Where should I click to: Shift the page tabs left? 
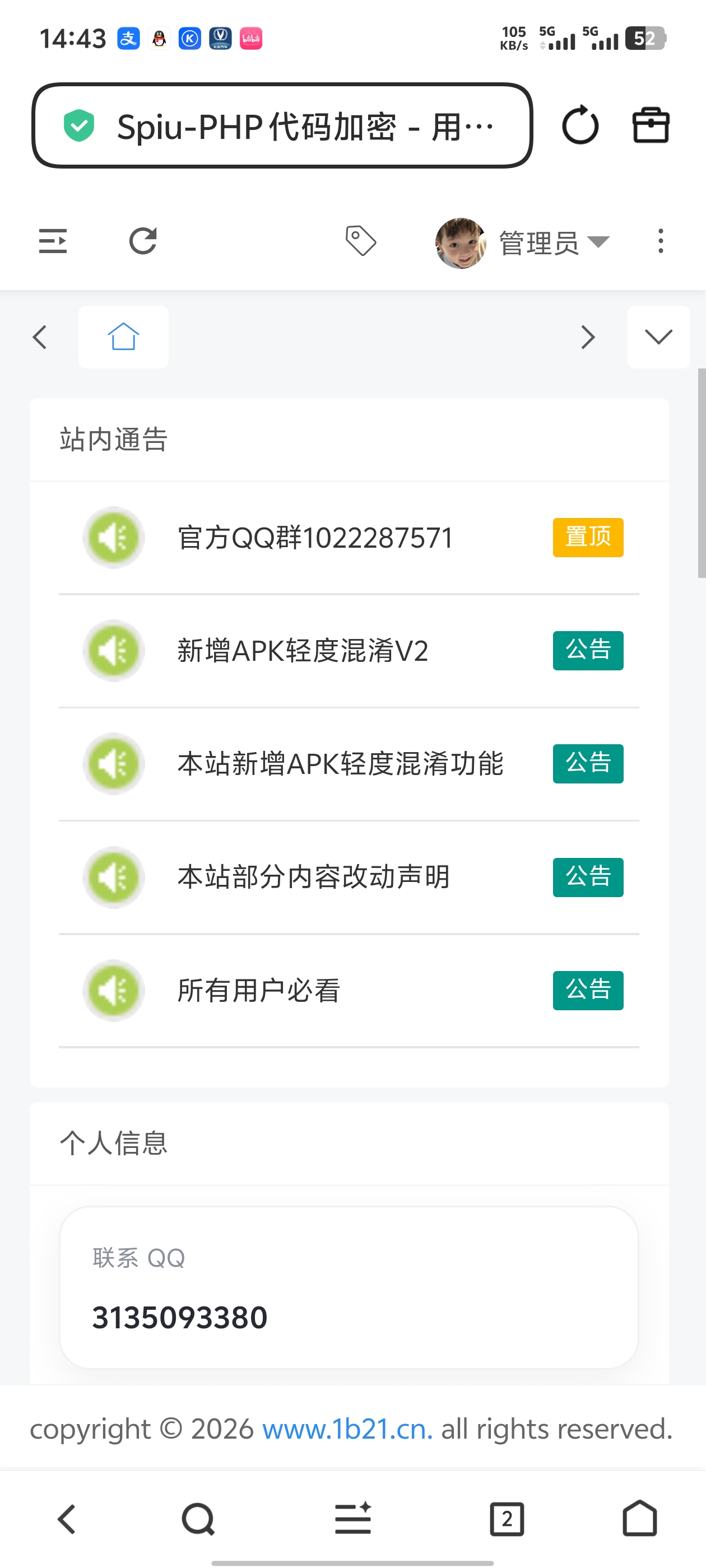(x=40, y=337)
